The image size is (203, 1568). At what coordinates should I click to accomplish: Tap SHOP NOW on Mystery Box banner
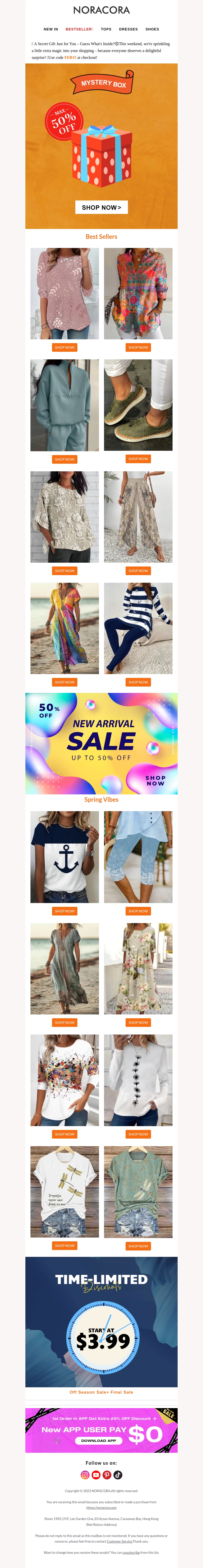(x=101, y=208)
